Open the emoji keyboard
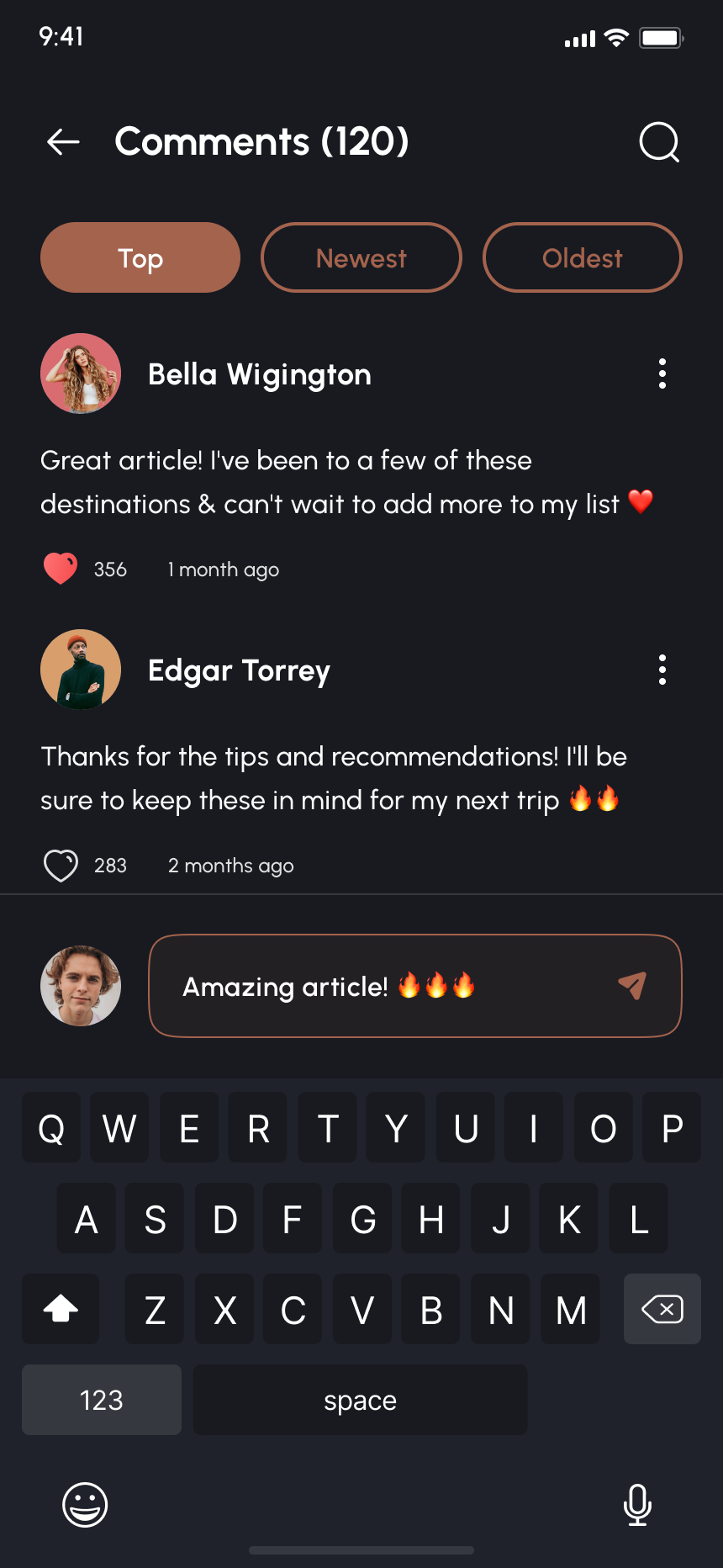The image size is (723, 1568). click(85, 1504)
